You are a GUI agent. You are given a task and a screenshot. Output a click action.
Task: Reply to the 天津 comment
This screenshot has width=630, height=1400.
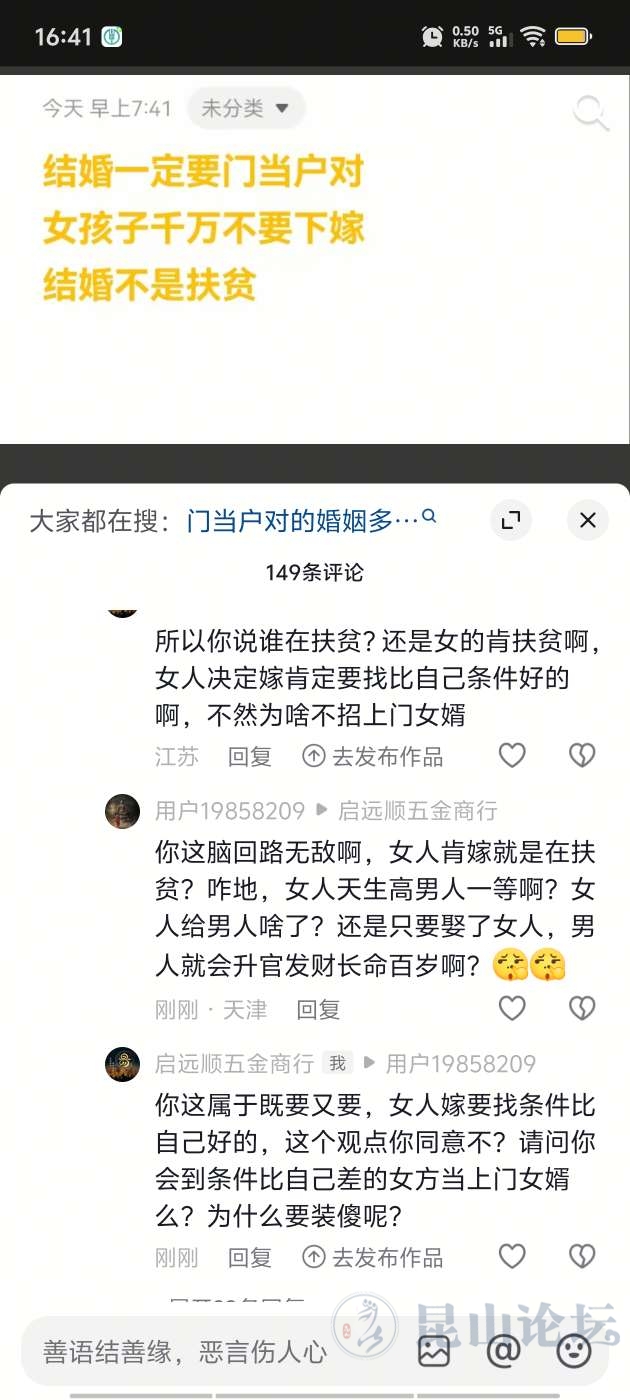(318, 1010)
